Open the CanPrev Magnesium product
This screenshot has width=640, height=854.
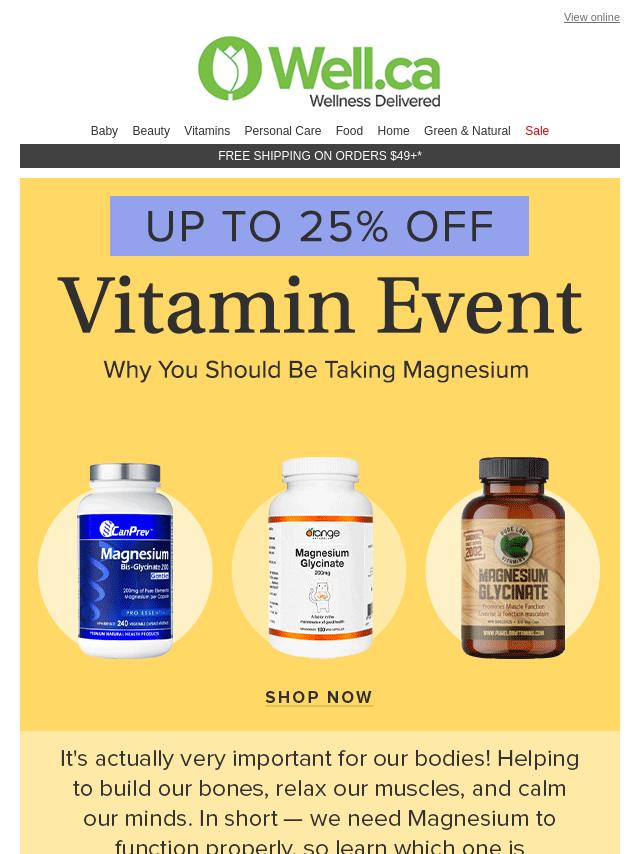125,560
